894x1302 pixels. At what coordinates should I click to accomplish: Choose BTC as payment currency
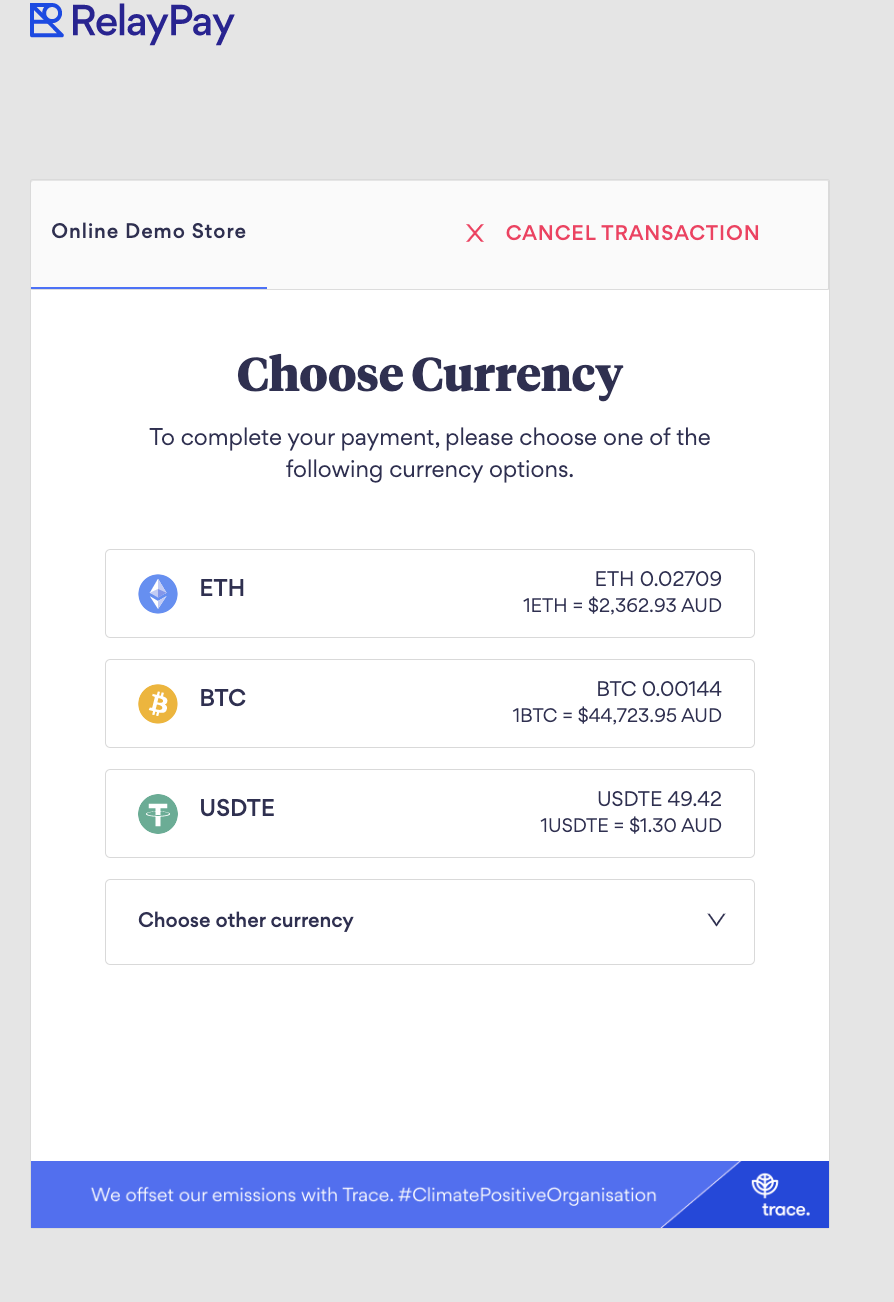[x=429, y=703]
